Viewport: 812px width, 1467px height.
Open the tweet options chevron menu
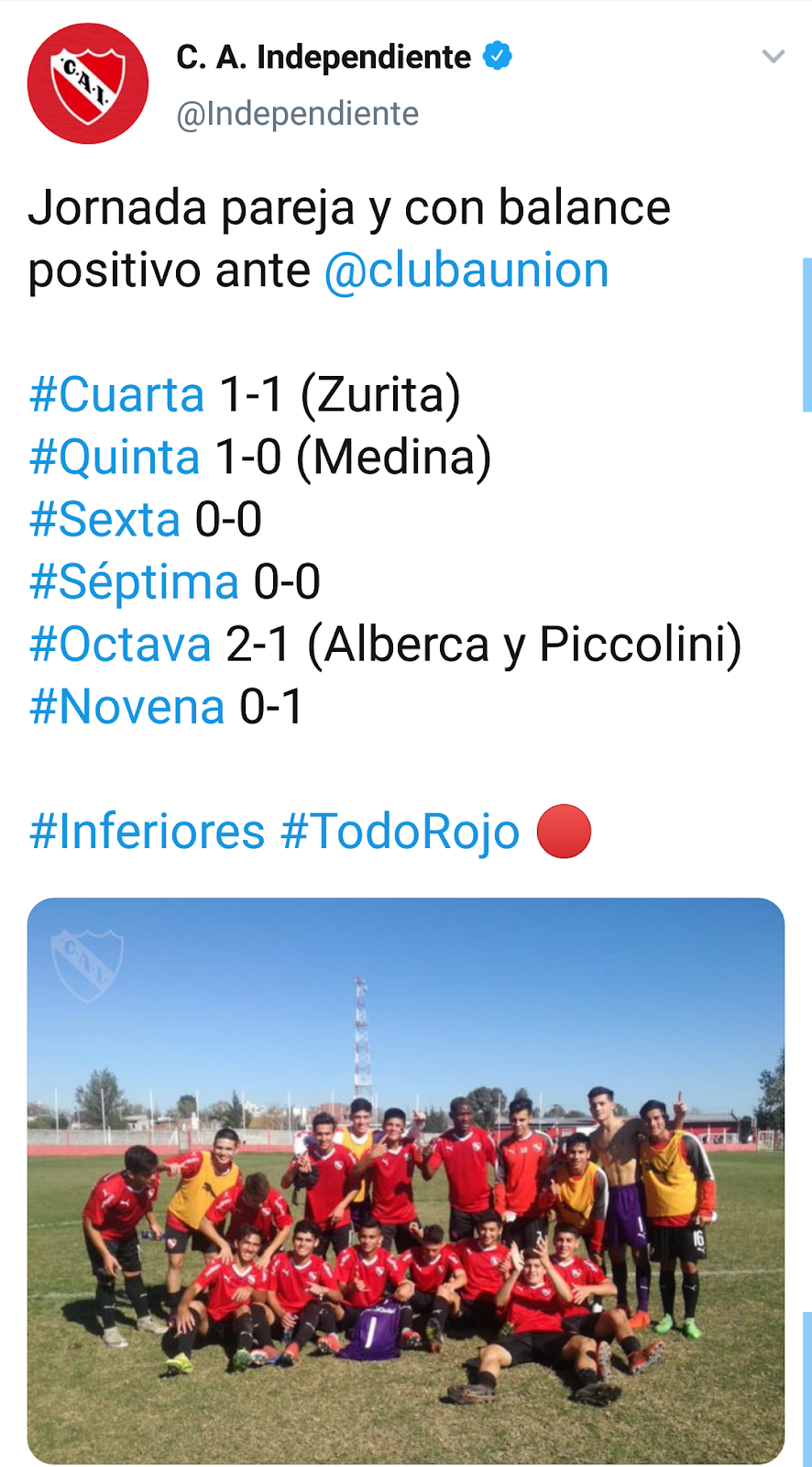tap(773, 57)
